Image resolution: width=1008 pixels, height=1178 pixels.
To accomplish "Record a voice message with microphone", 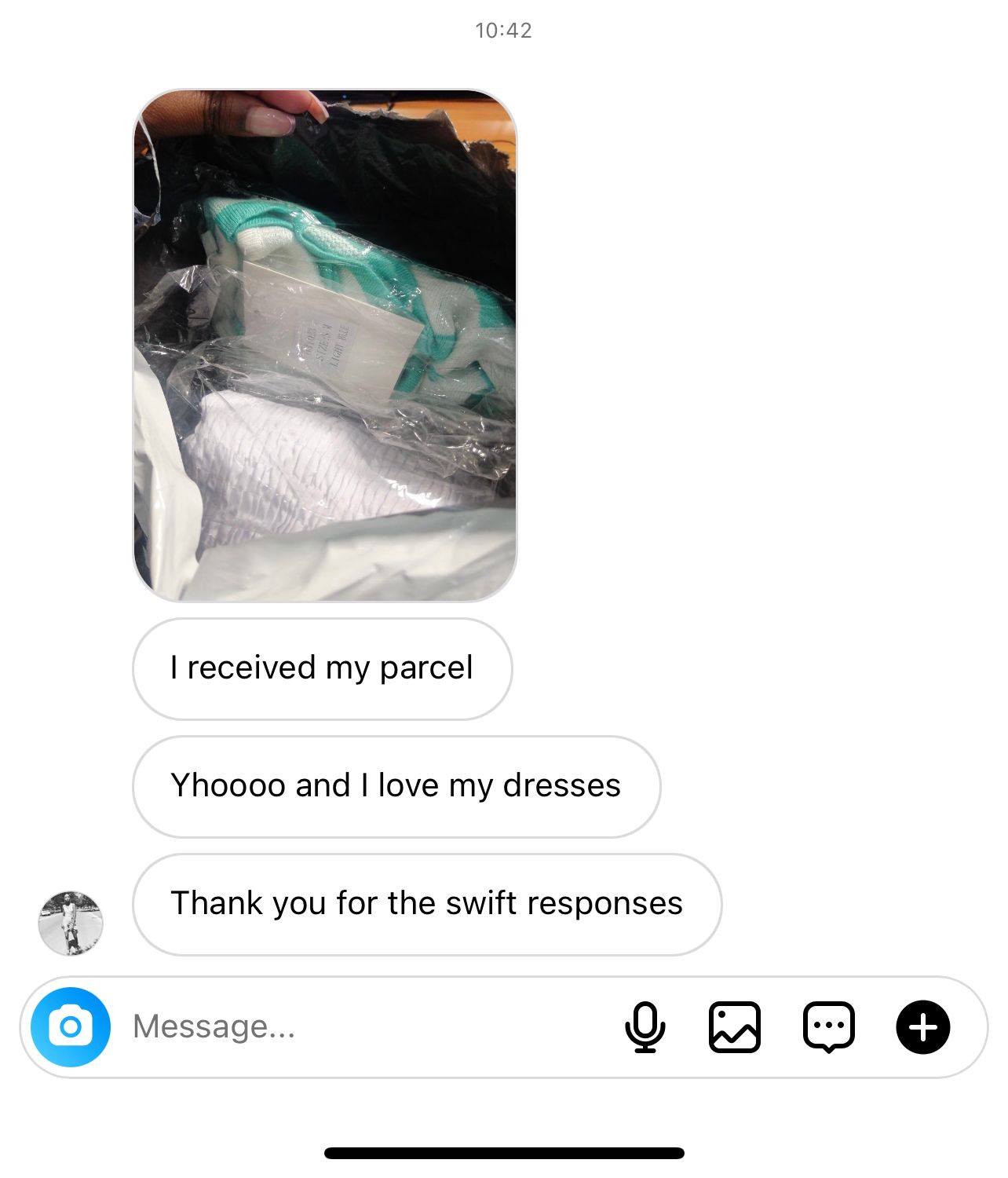I will tap(645, 1027).
